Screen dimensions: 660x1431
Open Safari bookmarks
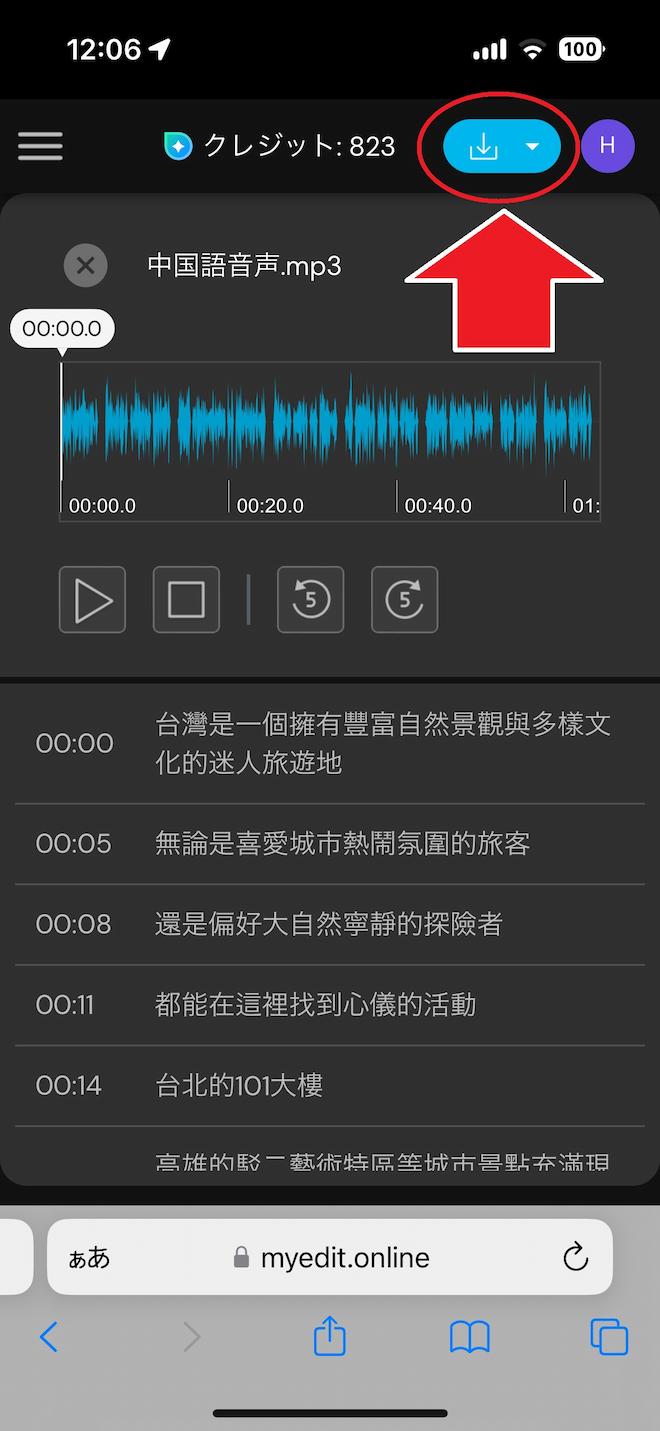(469, 1337)
